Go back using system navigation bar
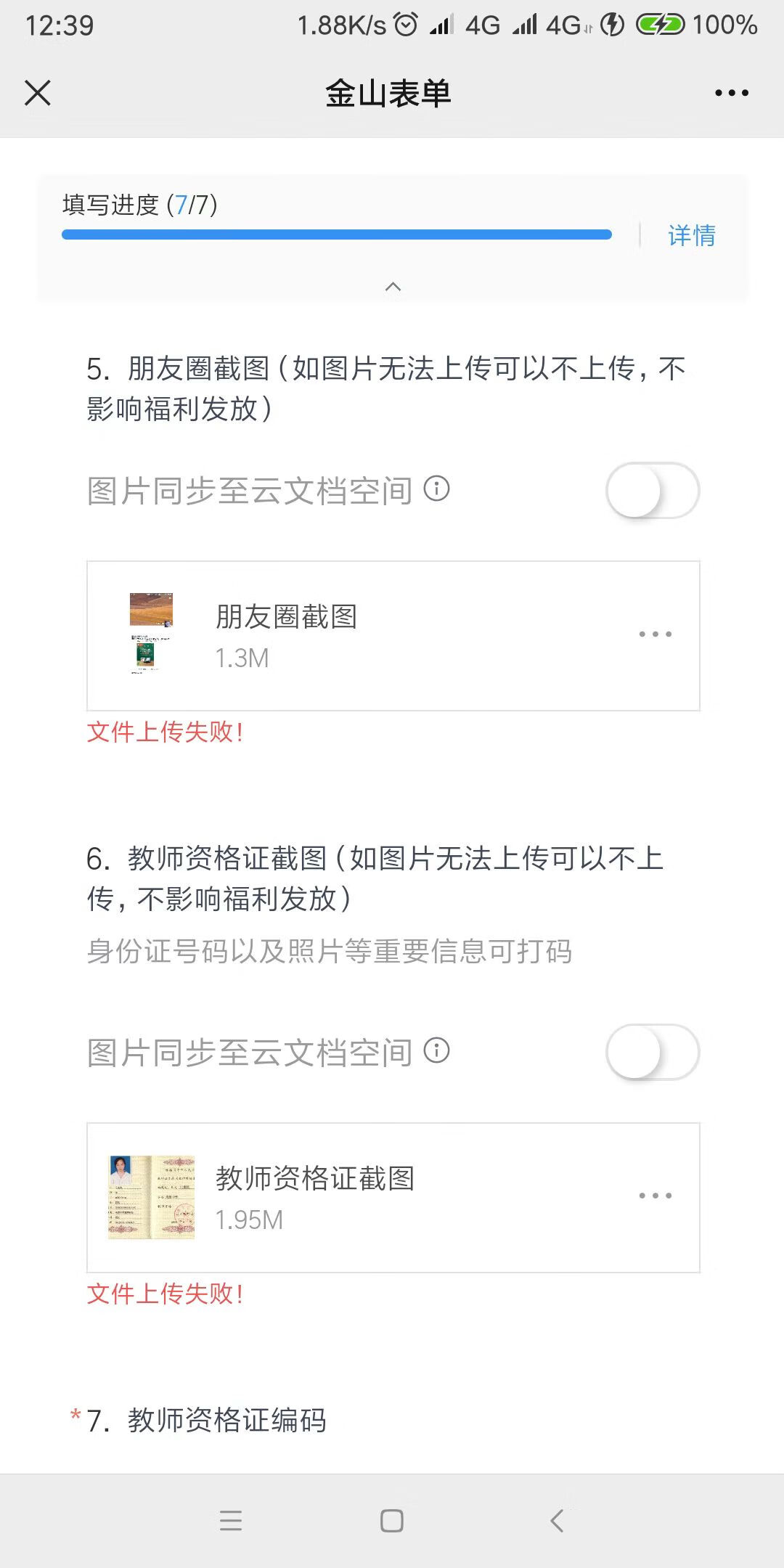784x1568 pixels. point(557,1520)
